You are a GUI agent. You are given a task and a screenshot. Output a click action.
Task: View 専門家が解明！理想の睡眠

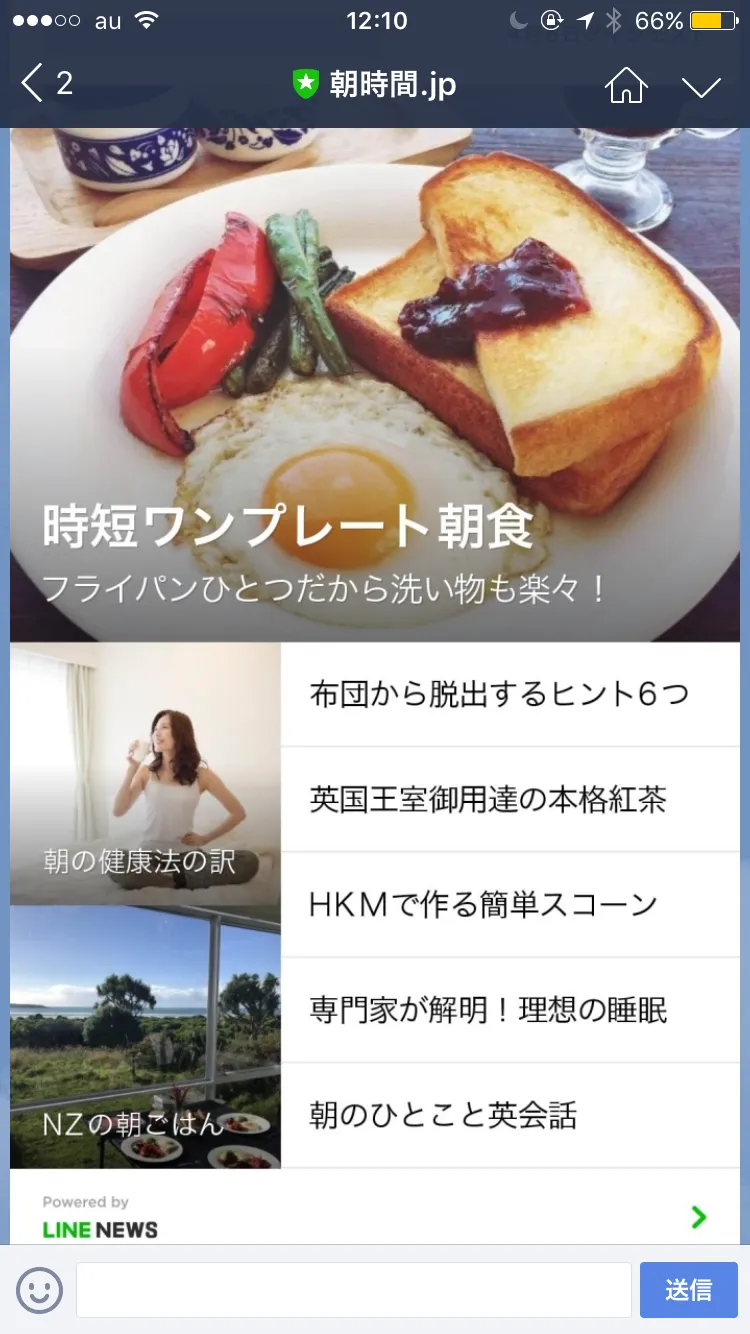pyautogui.click(x=510, y=1010)
